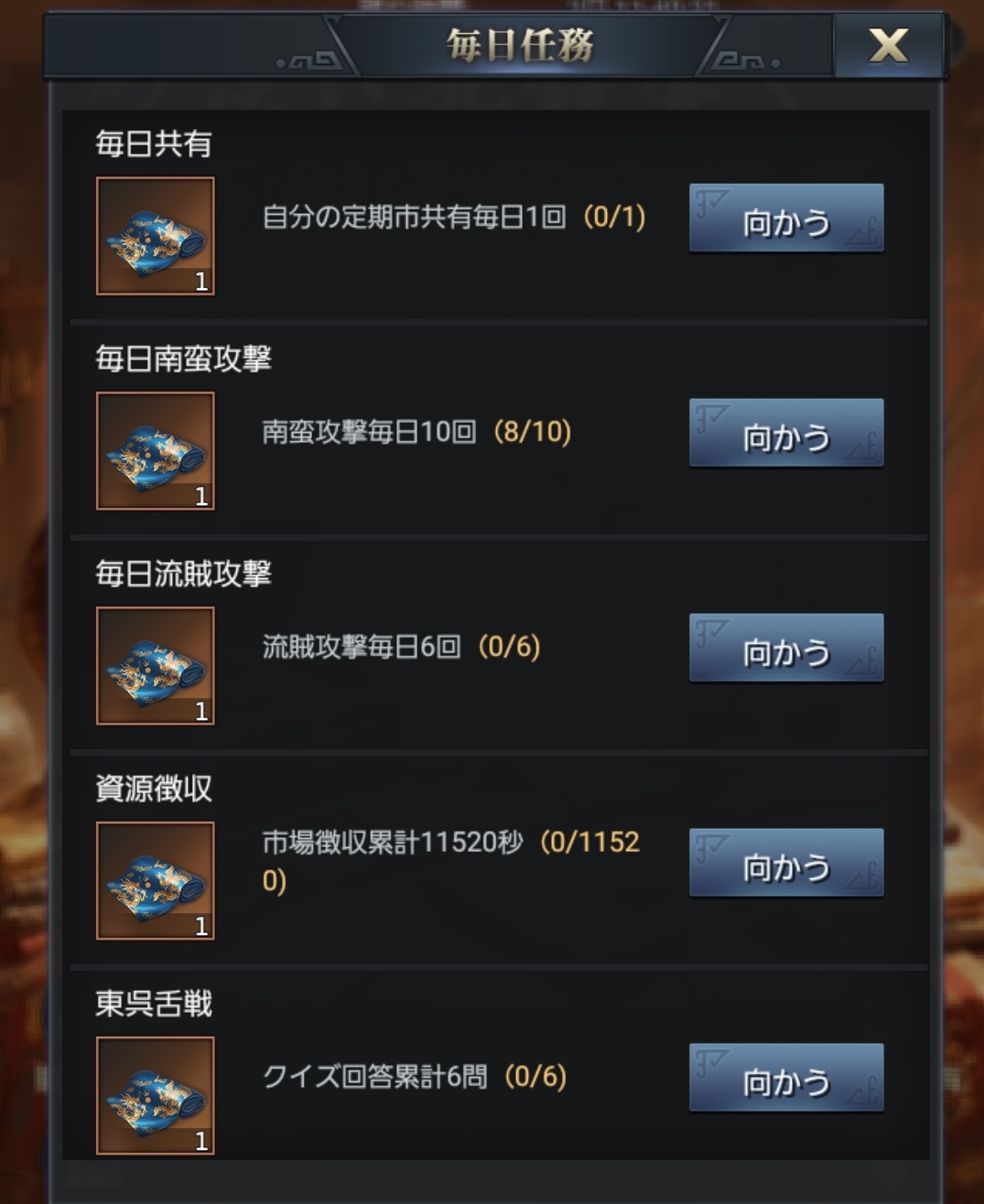The height and width of the screenshot is (1204, 984).
Task: Open 資源徴収 task via 向かう
Action: coord(785,863)
